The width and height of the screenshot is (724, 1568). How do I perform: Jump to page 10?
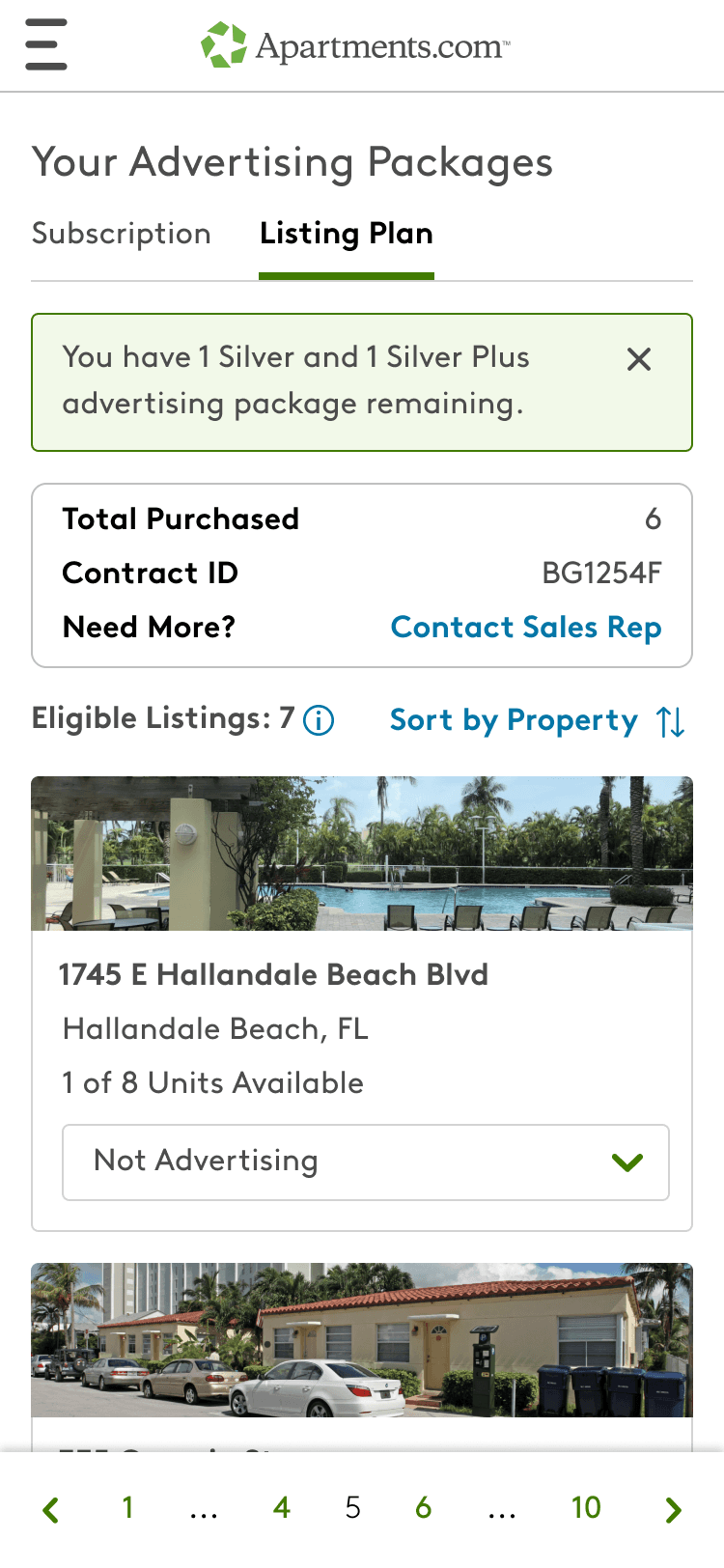[x=585, y=1508]
